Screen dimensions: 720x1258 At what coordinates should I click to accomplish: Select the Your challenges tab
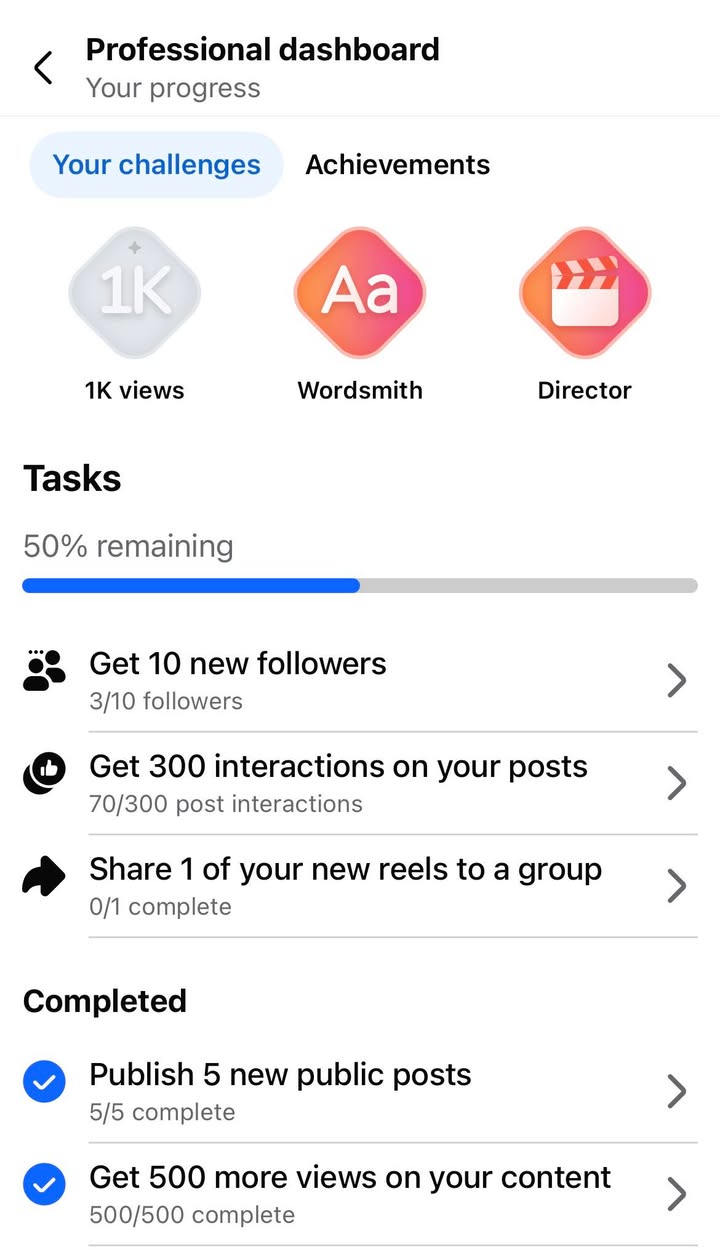156,165
